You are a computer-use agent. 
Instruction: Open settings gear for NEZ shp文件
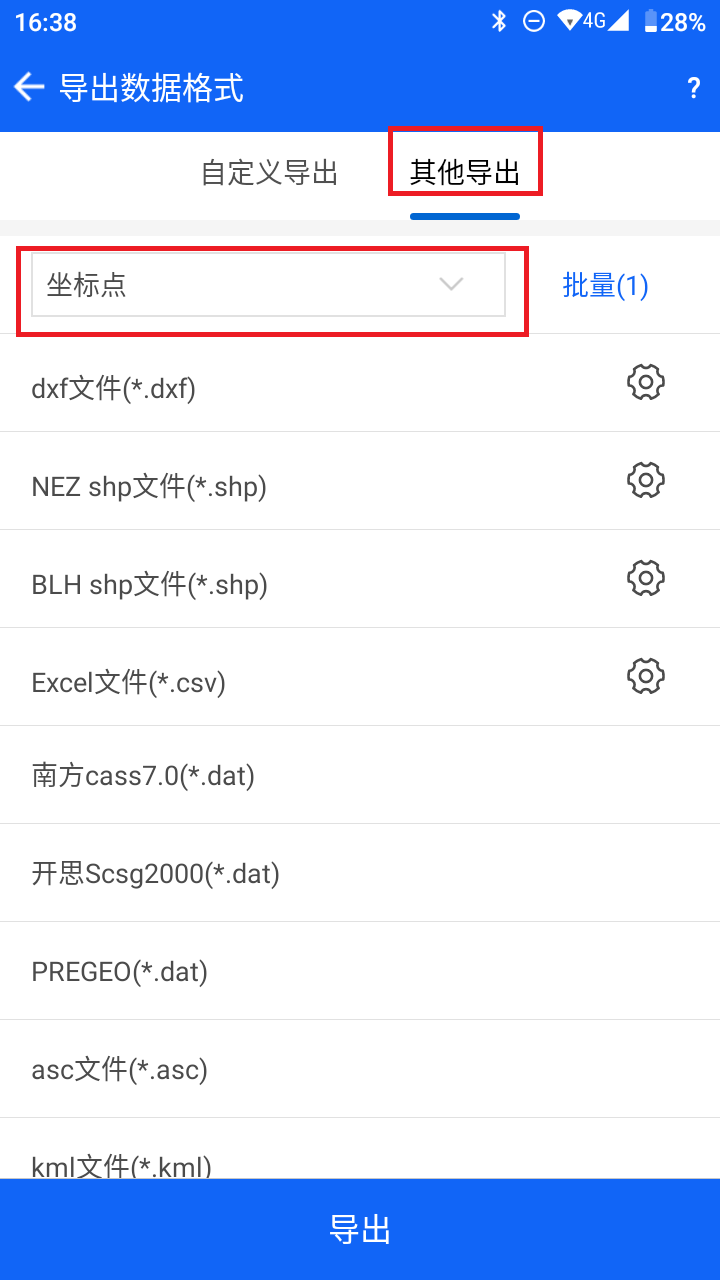point(646,480)
